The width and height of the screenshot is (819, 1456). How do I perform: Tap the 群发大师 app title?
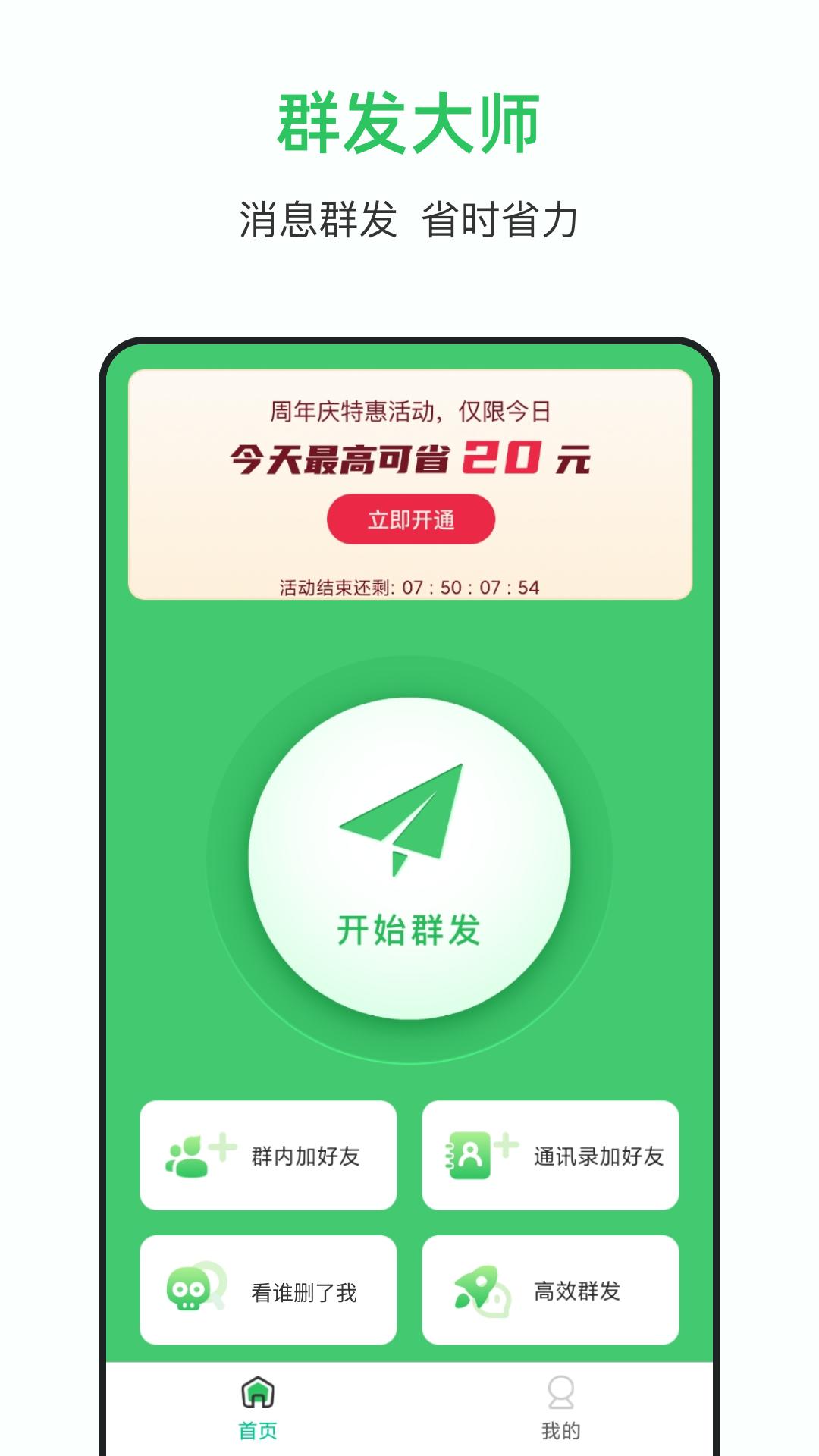[409, 121]
